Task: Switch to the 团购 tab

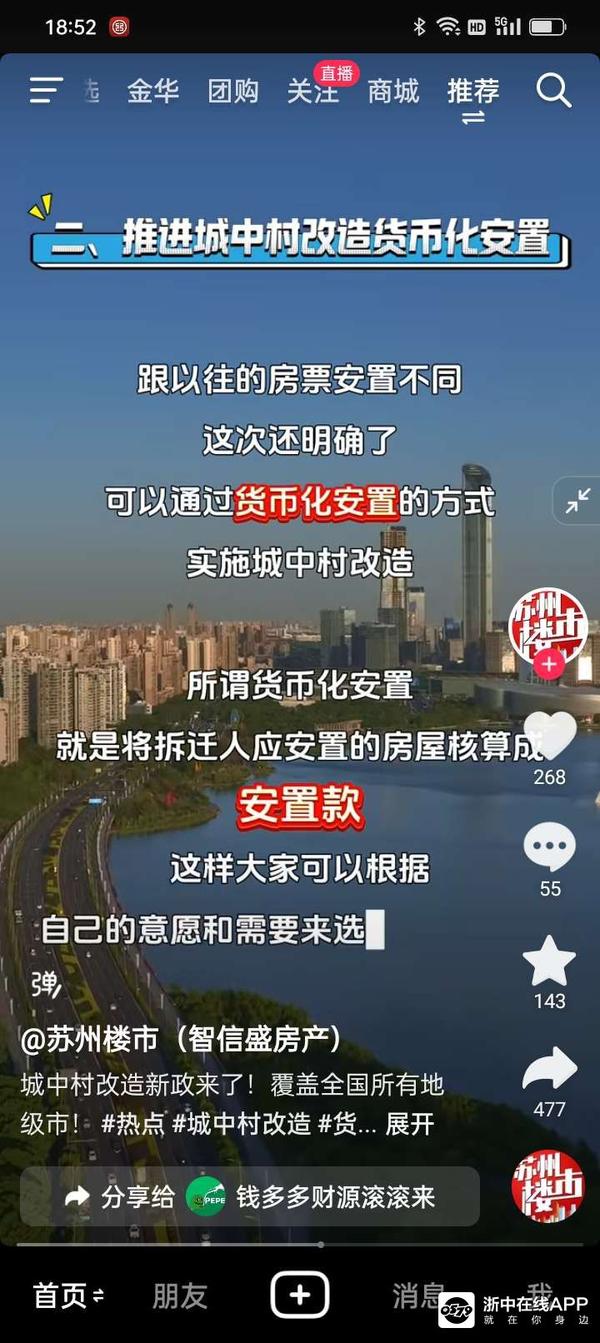Action: 233,92
